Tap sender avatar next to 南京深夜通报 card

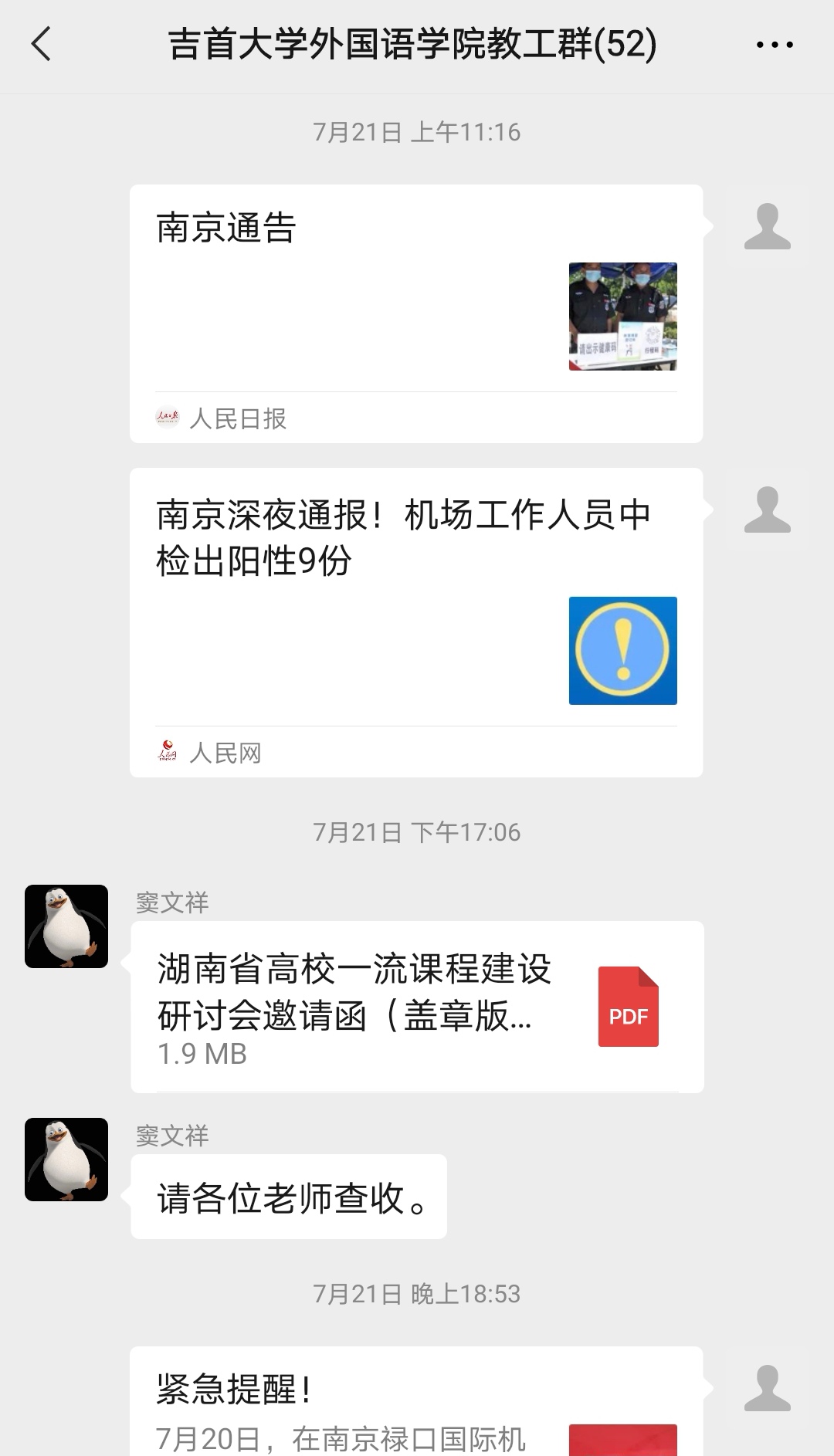tap(767, 510)
